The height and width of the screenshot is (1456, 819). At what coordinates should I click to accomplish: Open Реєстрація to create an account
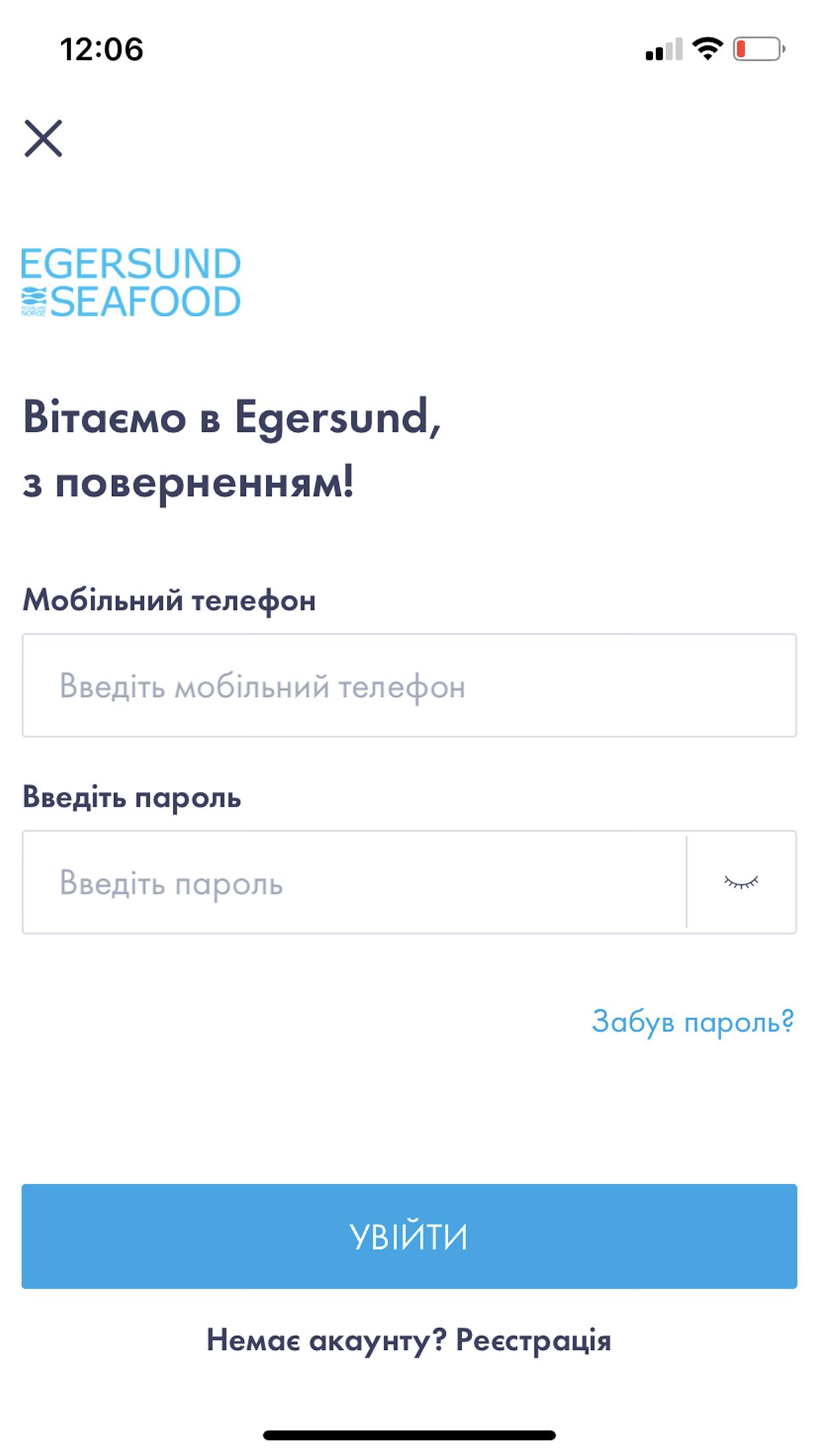(533, 1341)
